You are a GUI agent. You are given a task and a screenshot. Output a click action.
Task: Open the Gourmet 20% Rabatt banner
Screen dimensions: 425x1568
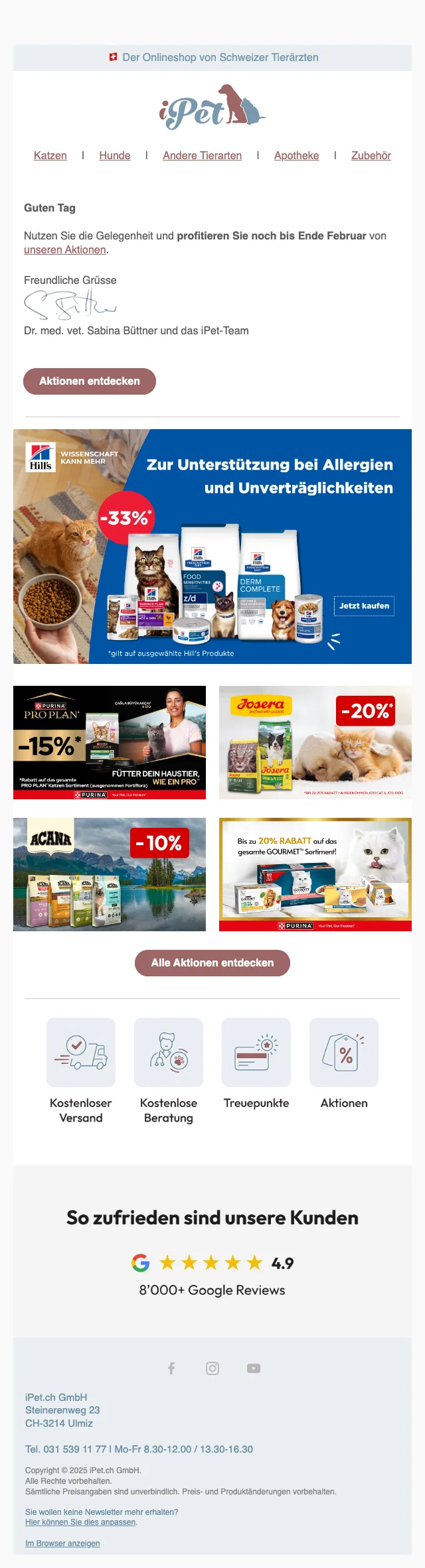[315, 874]
